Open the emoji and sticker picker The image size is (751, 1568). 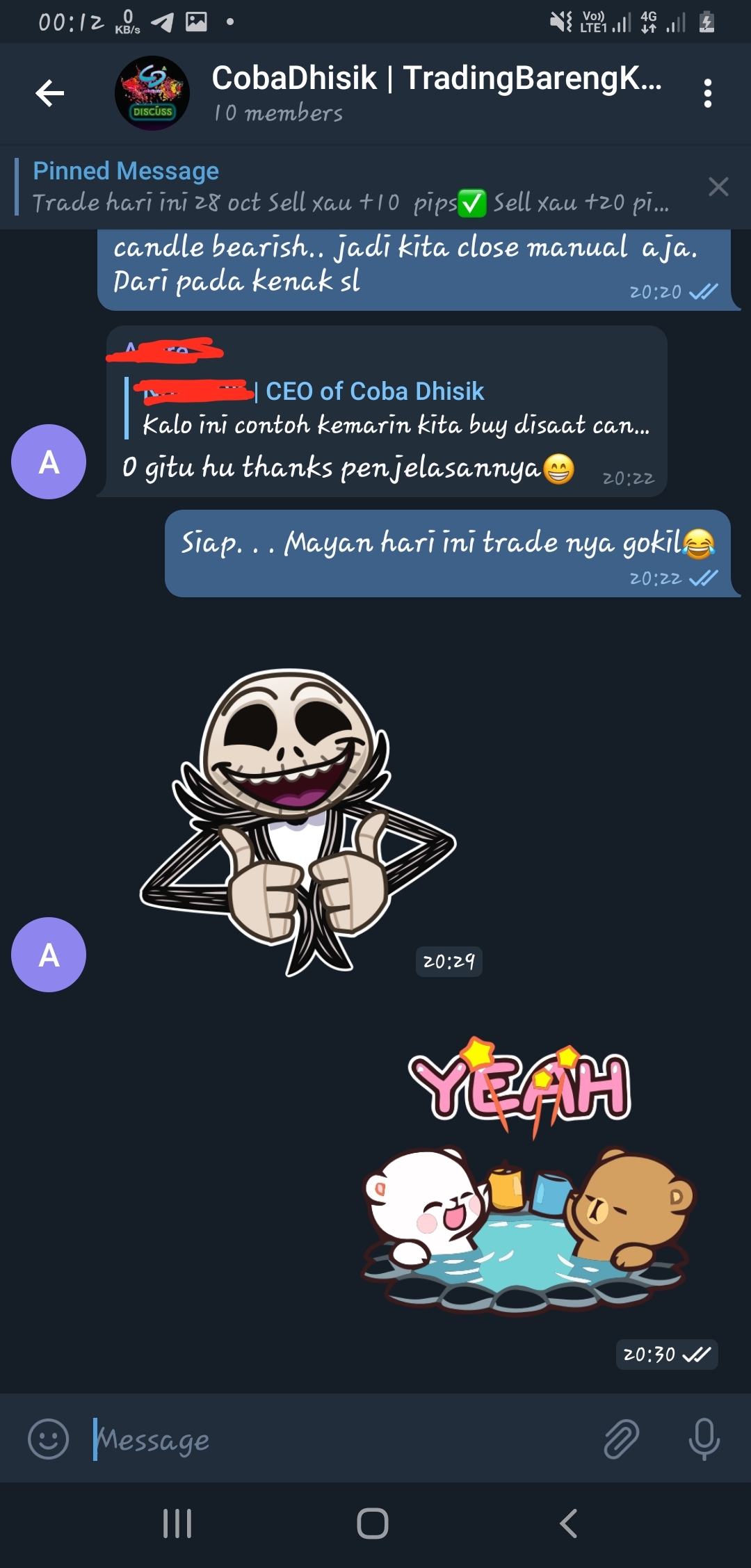tap(48, 1439)
